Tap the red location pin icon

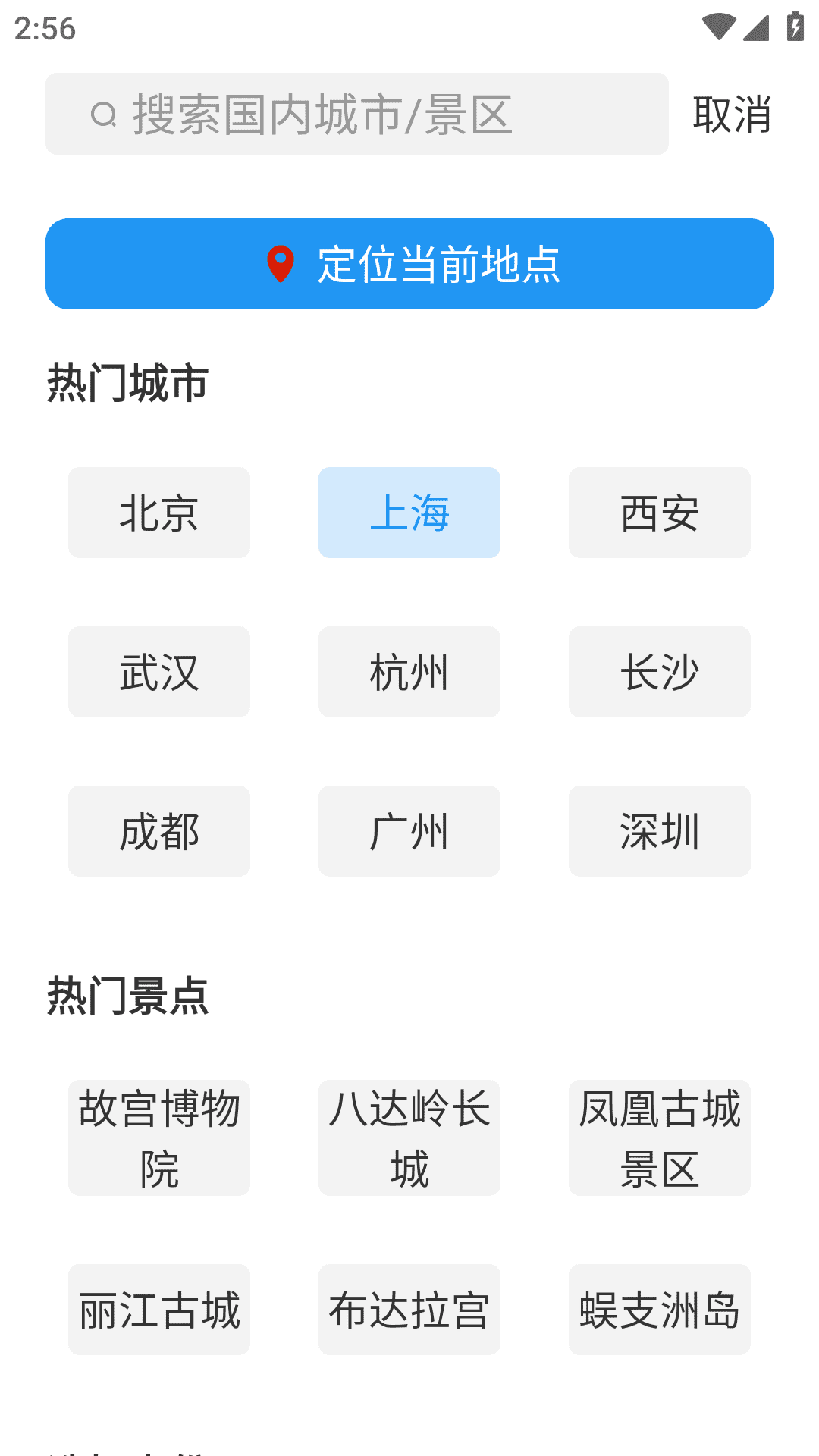280,263
